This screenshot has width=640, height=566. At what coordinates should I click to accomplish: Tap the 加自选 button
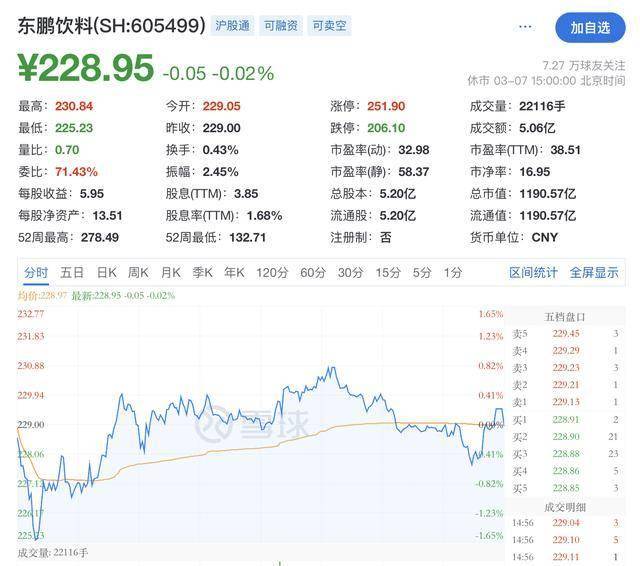590,28
